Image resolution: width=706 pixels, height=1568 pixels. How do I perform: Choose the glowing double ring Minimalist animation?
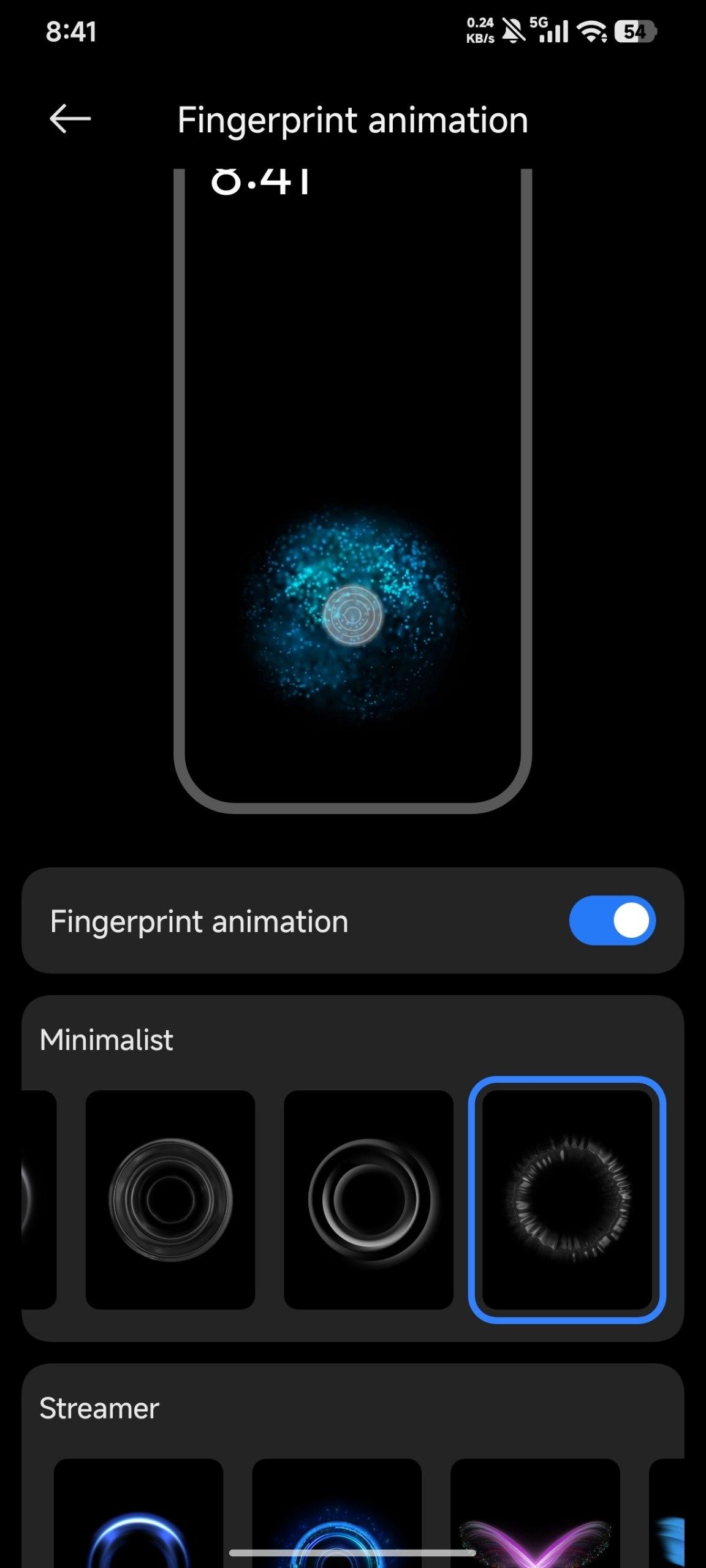(x=368, y=1199)
